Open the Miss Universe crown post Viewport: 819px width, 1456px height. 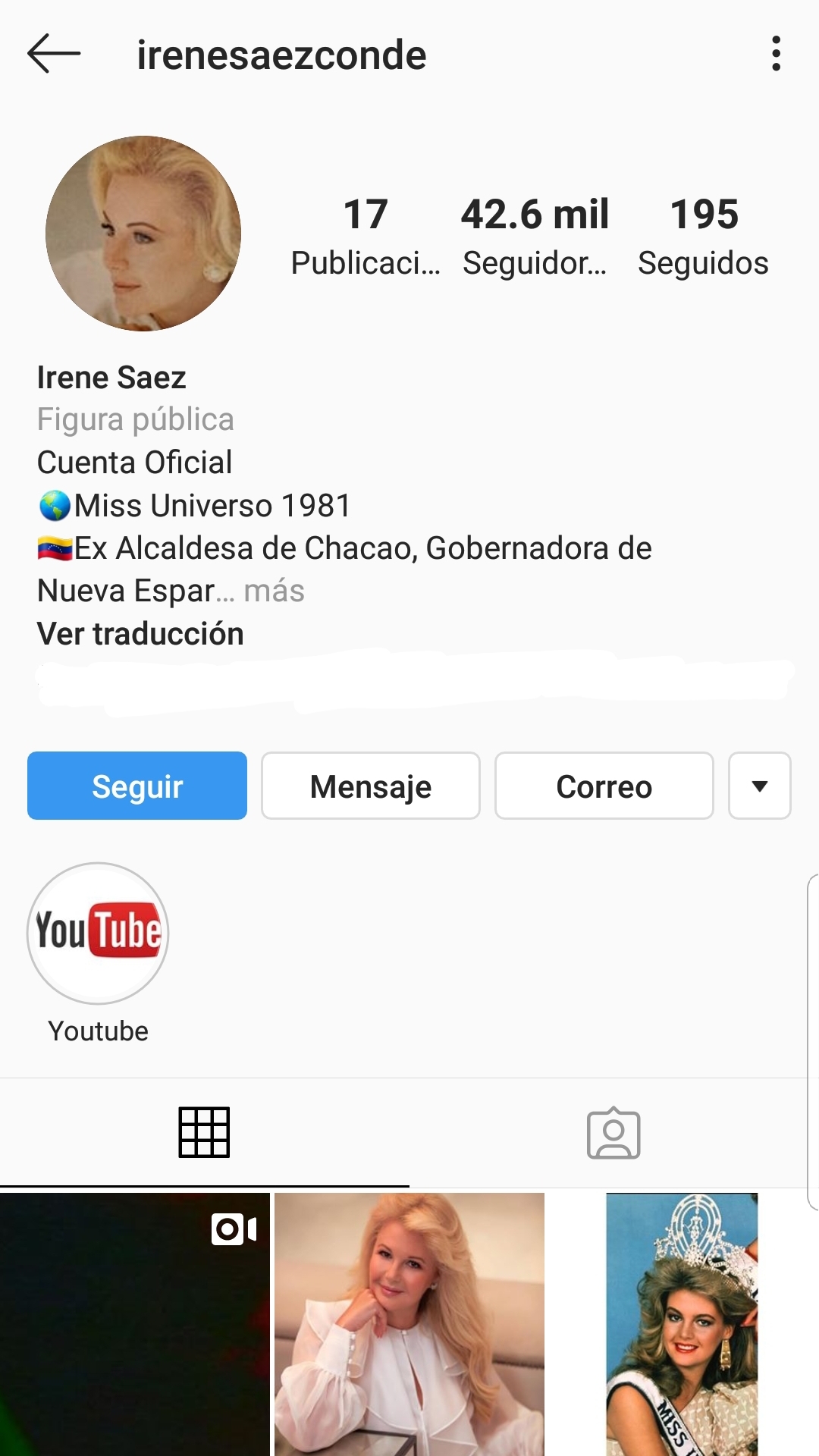click(x=682, y=1324)
